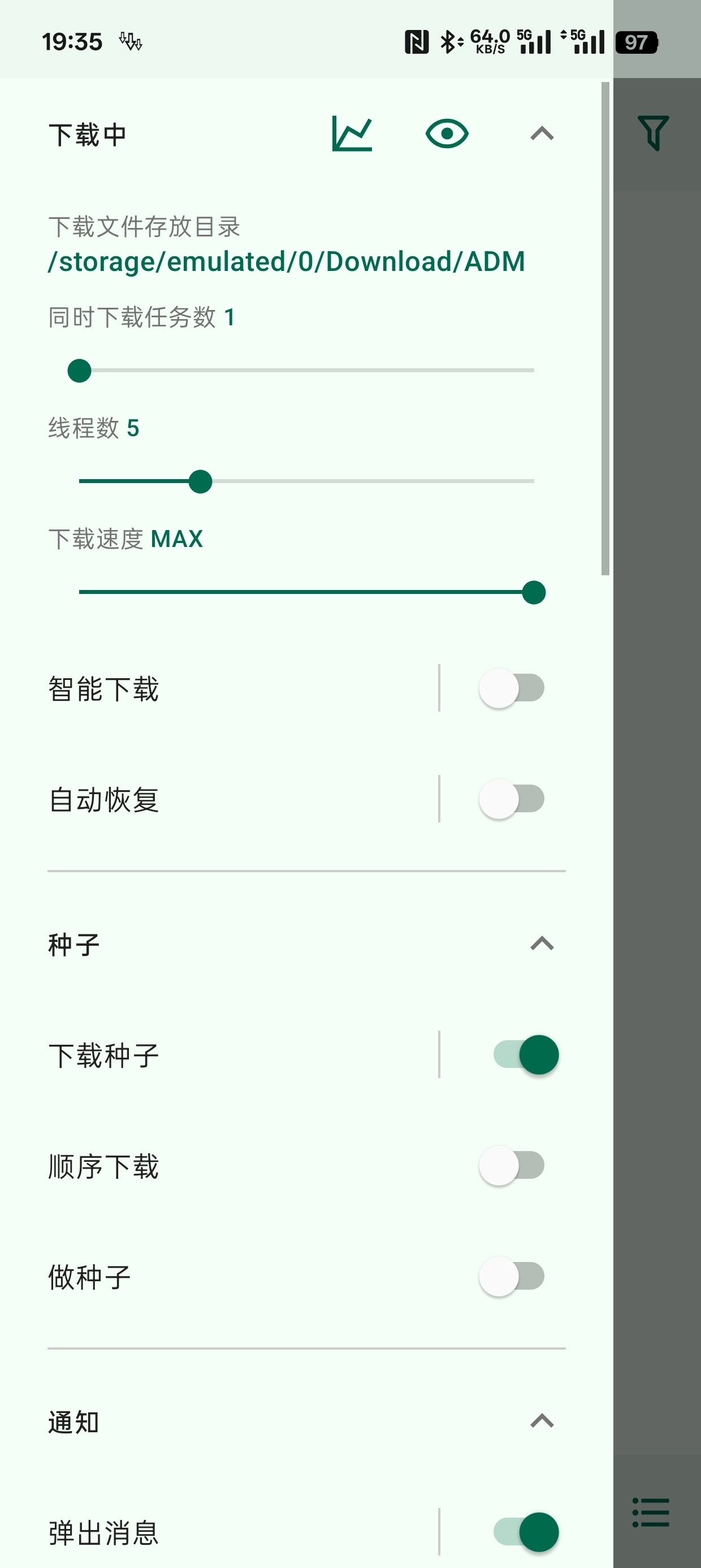This screenshot has height=1568, width=701.
Task: Enable the 做种子 switch
Action: point(512,1277)
